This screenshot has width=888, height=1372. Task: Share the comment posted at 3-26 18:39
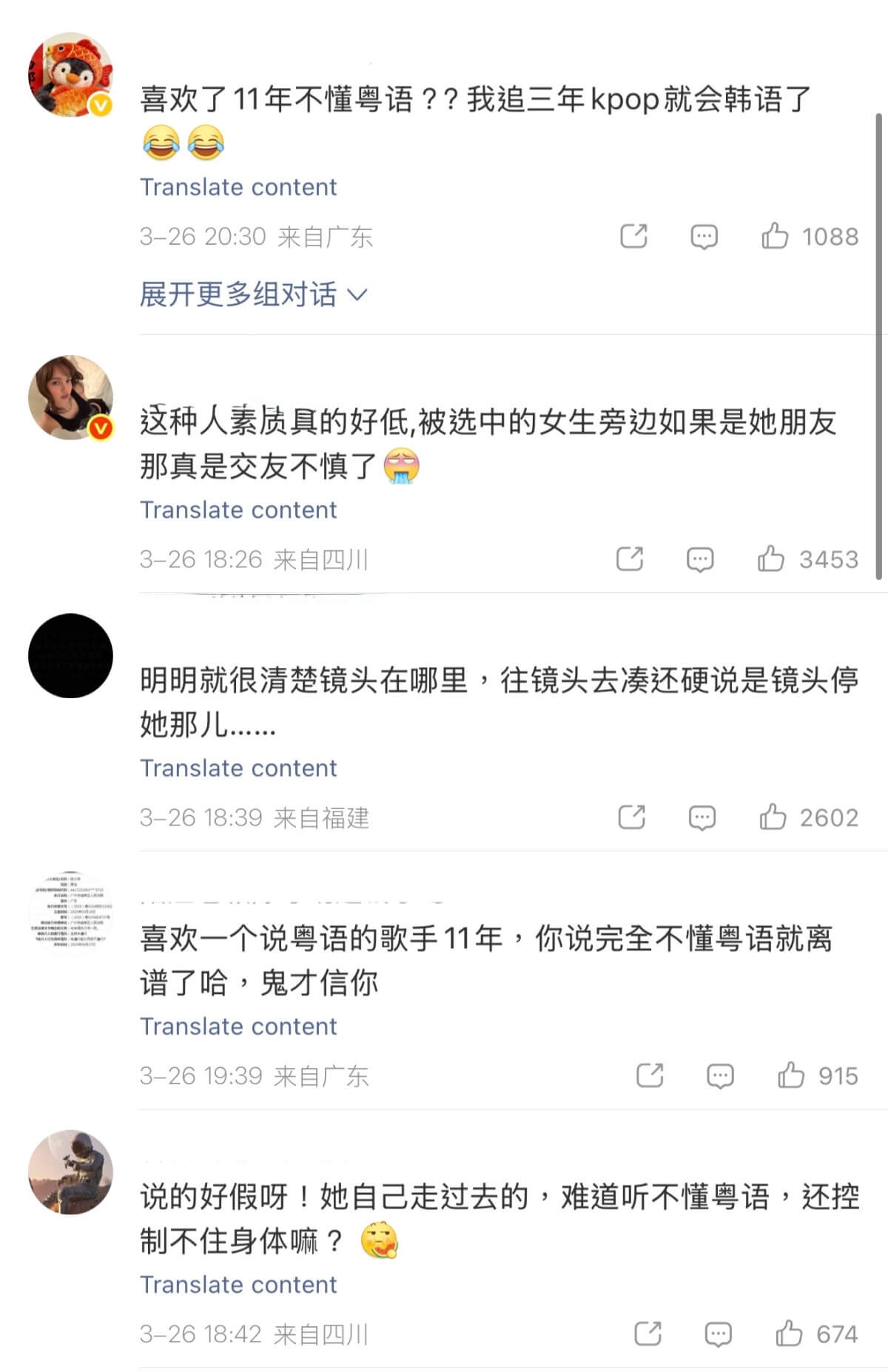point(631,817)
